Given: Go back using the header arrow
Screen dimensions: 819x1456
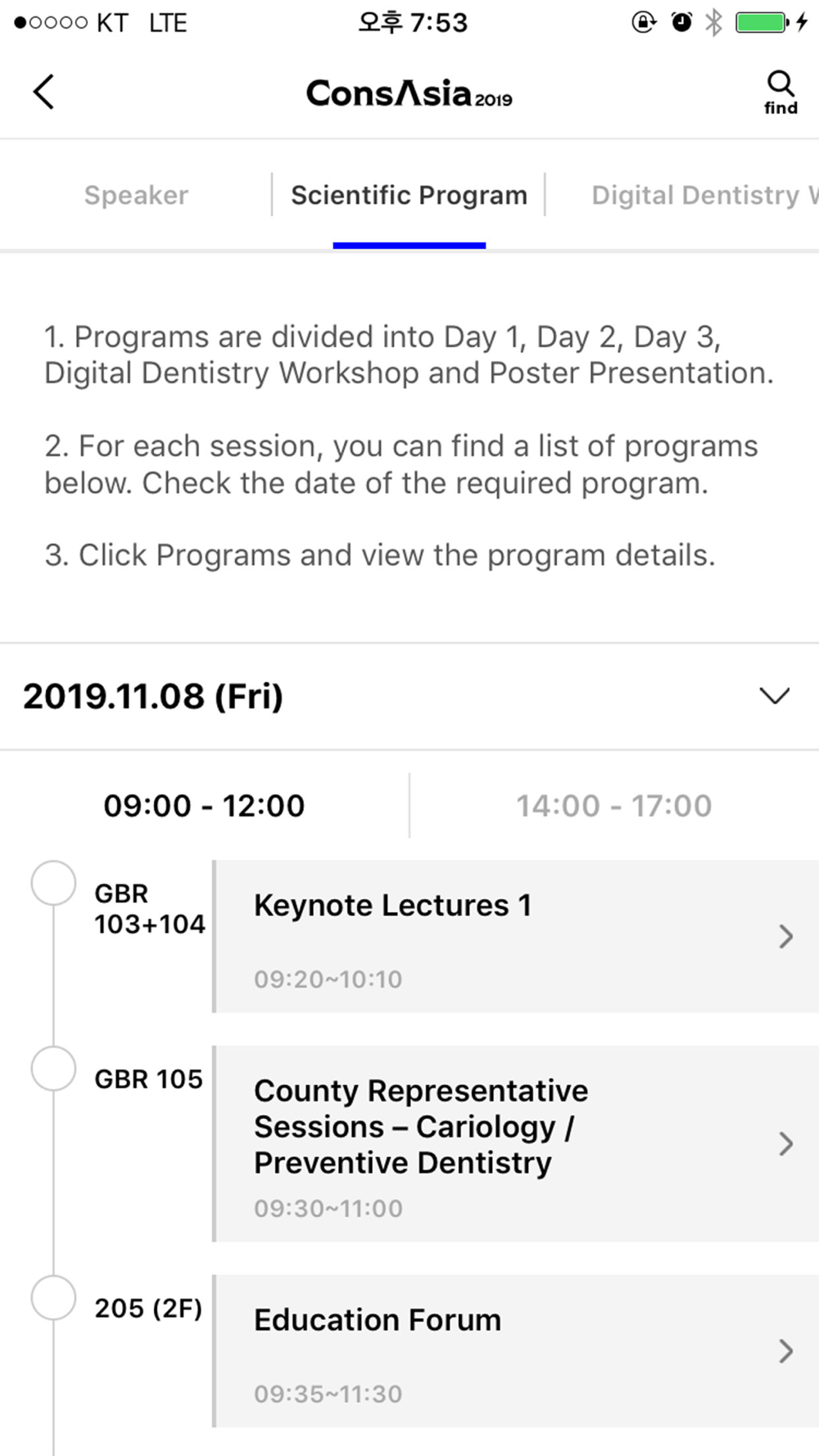Looking at the screenshot, I should tap(44, 92).
